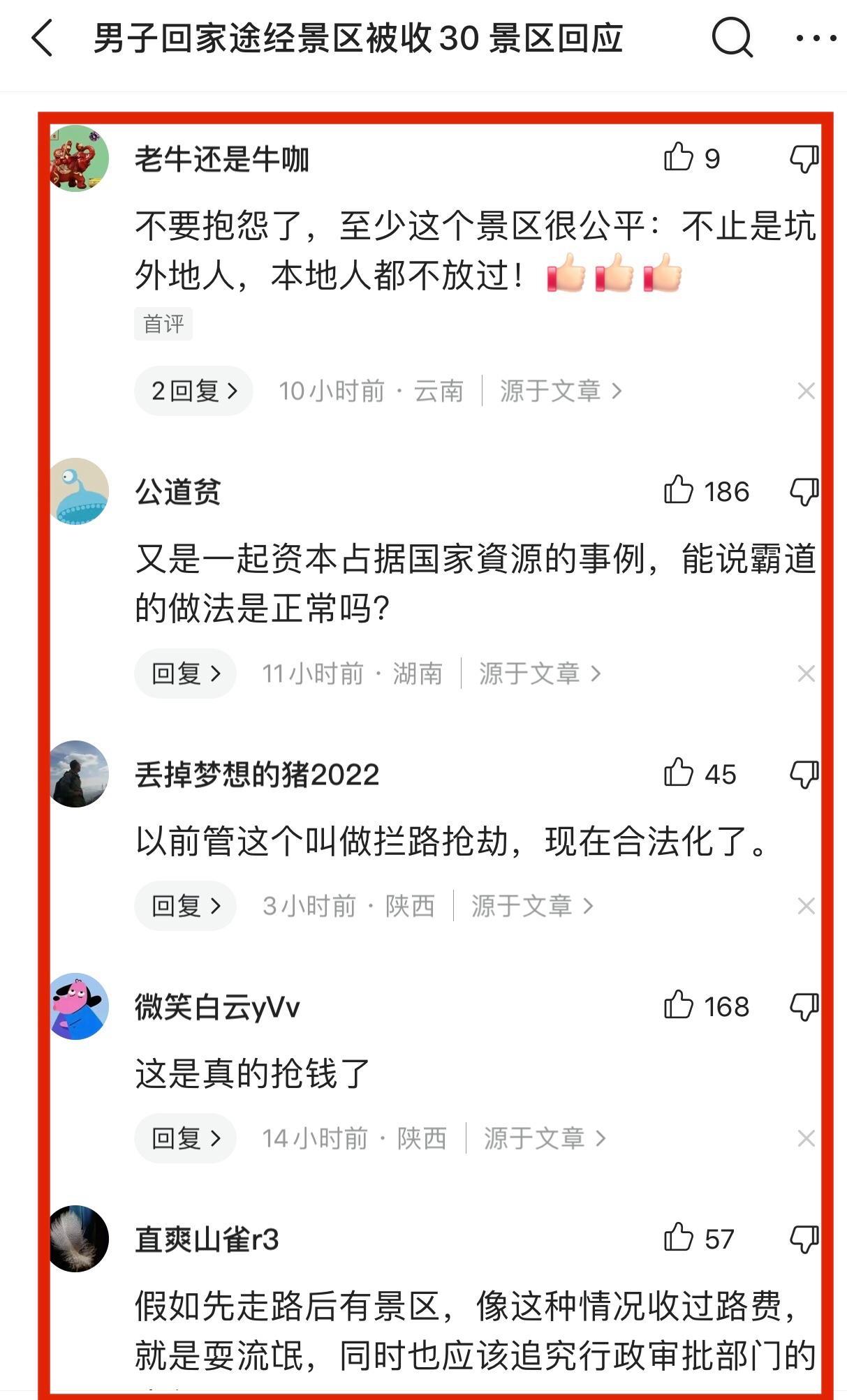Reply to 丢掉梦想的猪2022's comment

(x=185, y=906)
